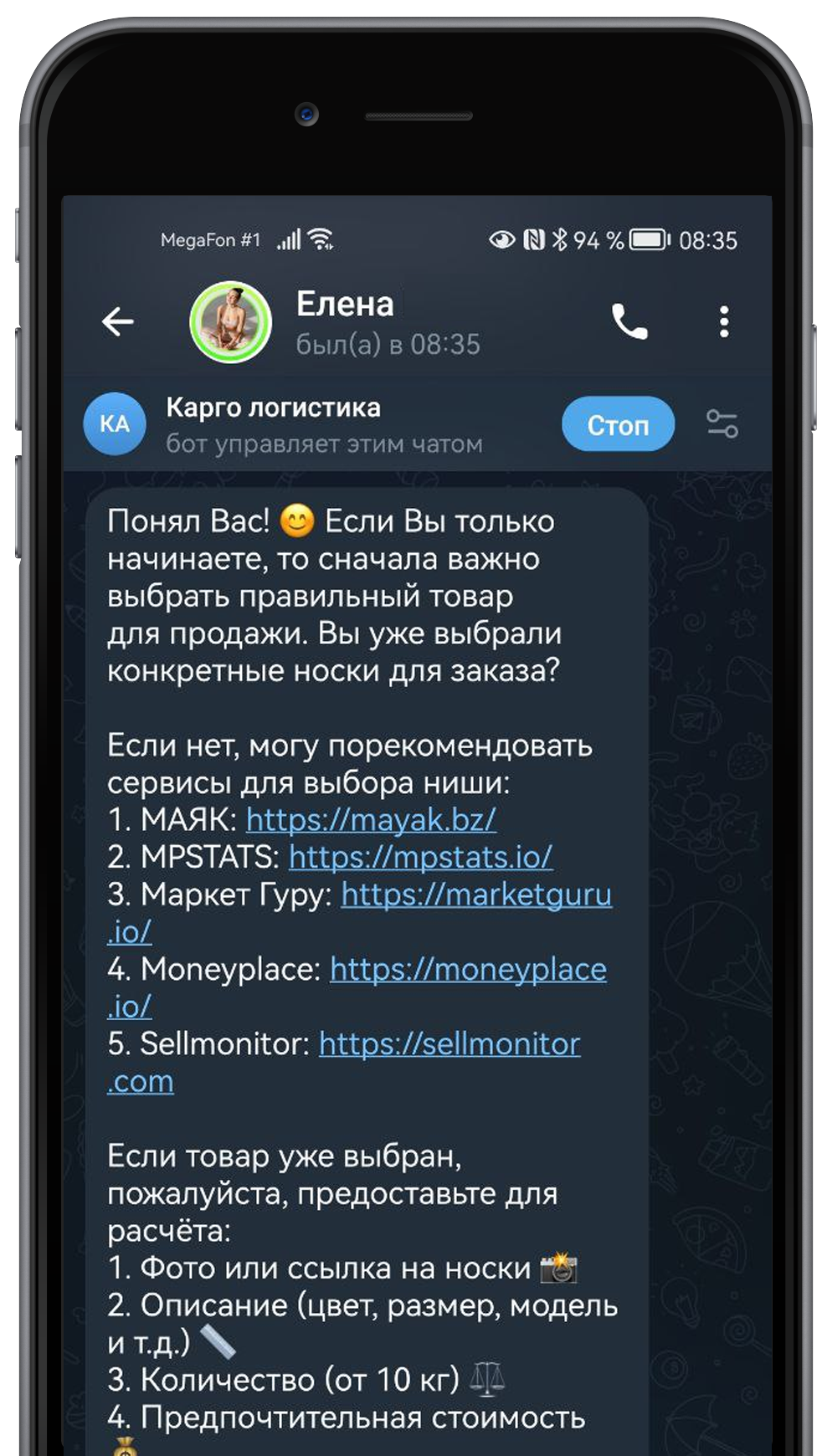
Task: Tap the Стоп button to stop the bot
Action: pyautogui.click(x=618, y=425)
